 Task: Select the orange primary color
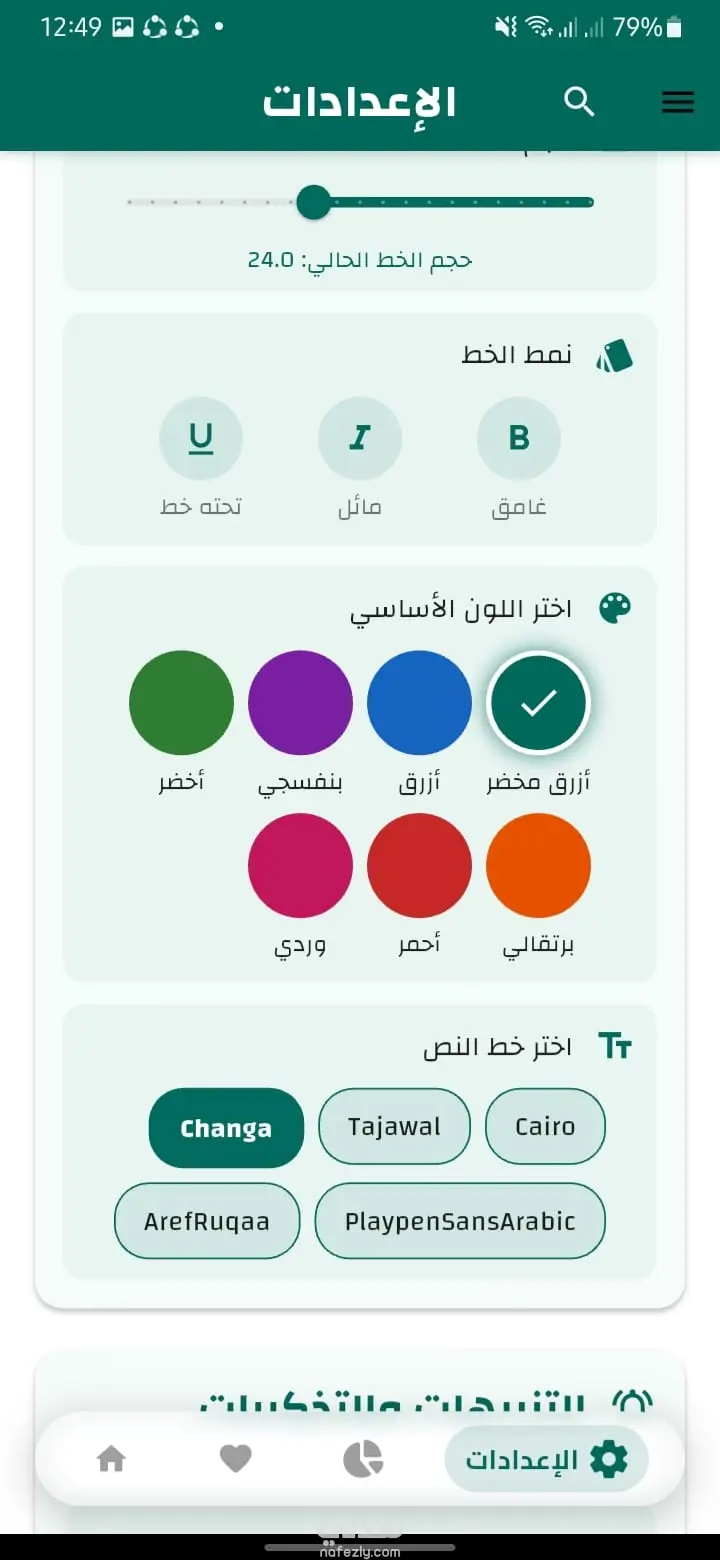pos(538,865)
